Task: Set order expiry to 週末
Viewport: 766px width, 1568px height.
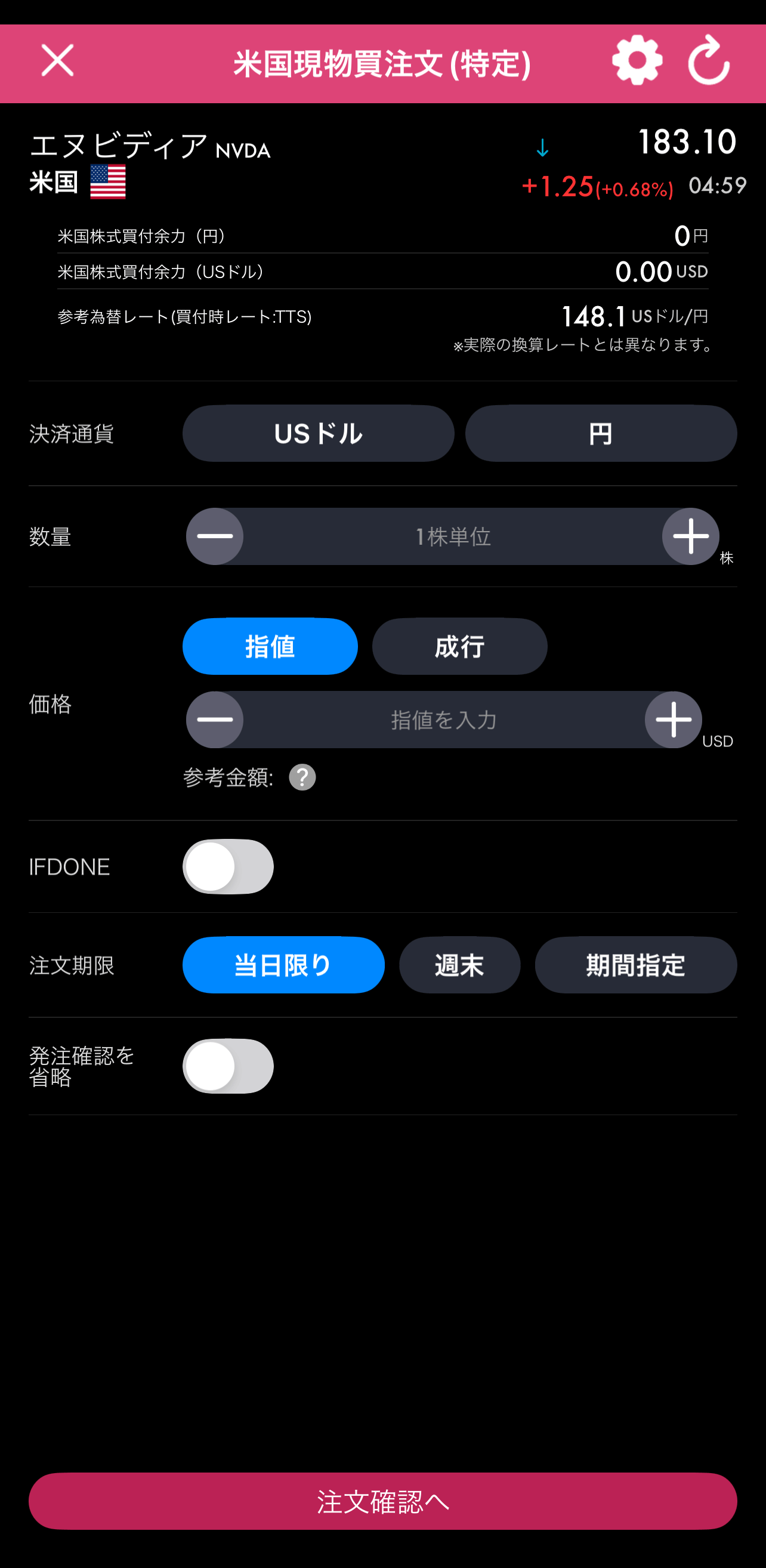Action: pyautogui.click(x=459, y=965)
